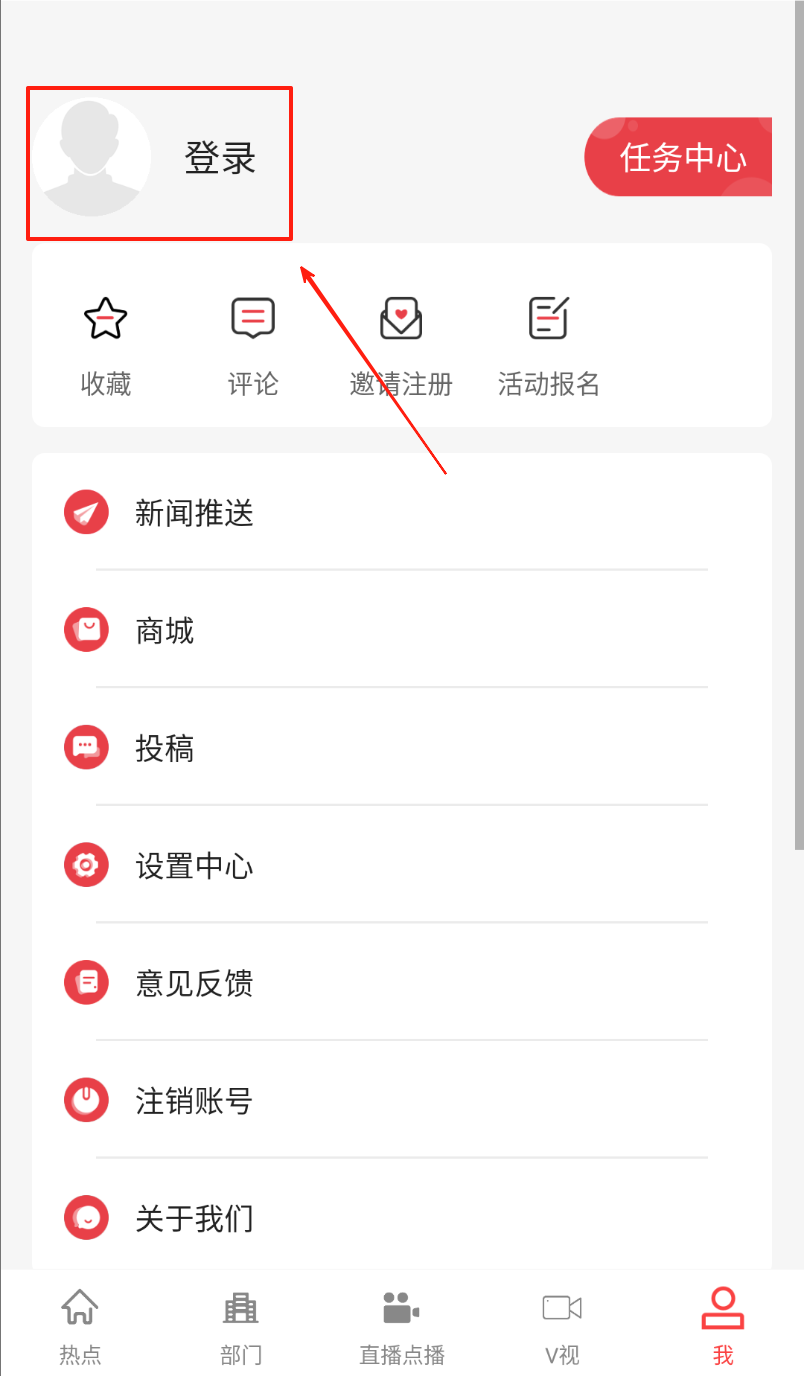Switch to the V视 tab

562,1326
